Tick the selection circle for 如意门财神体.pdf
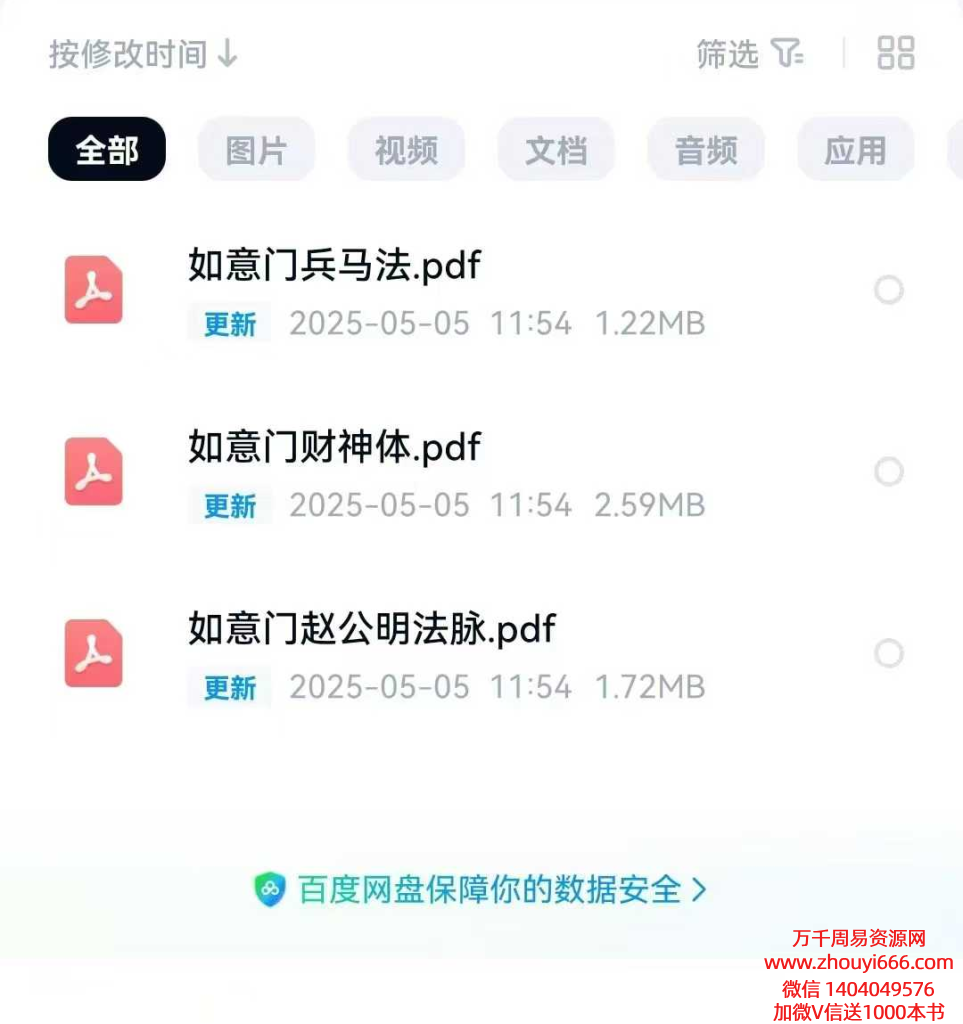 (x=888, y=472)
